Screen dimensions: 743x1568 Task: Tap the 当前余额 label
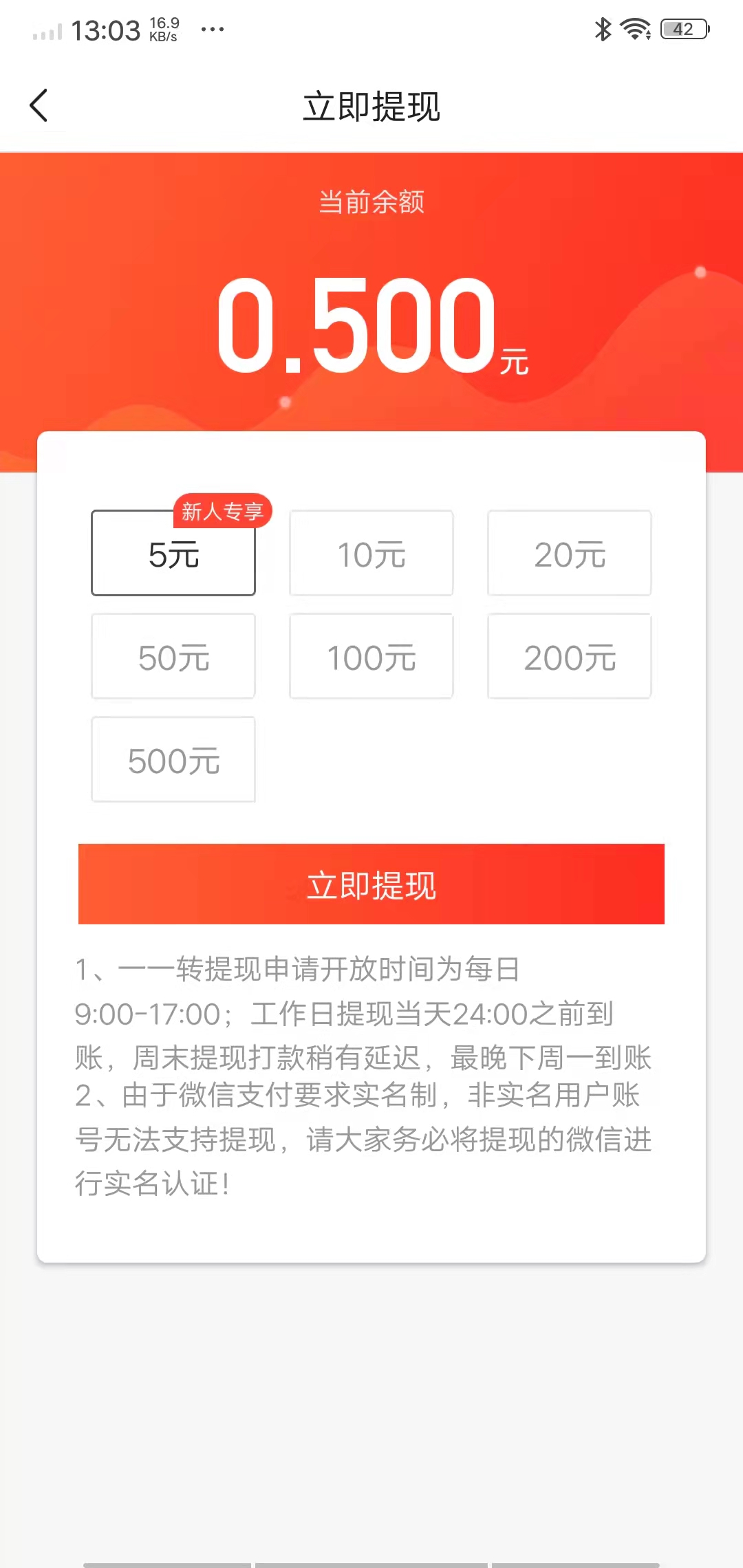pyautogui.click(x=371, y=202)
